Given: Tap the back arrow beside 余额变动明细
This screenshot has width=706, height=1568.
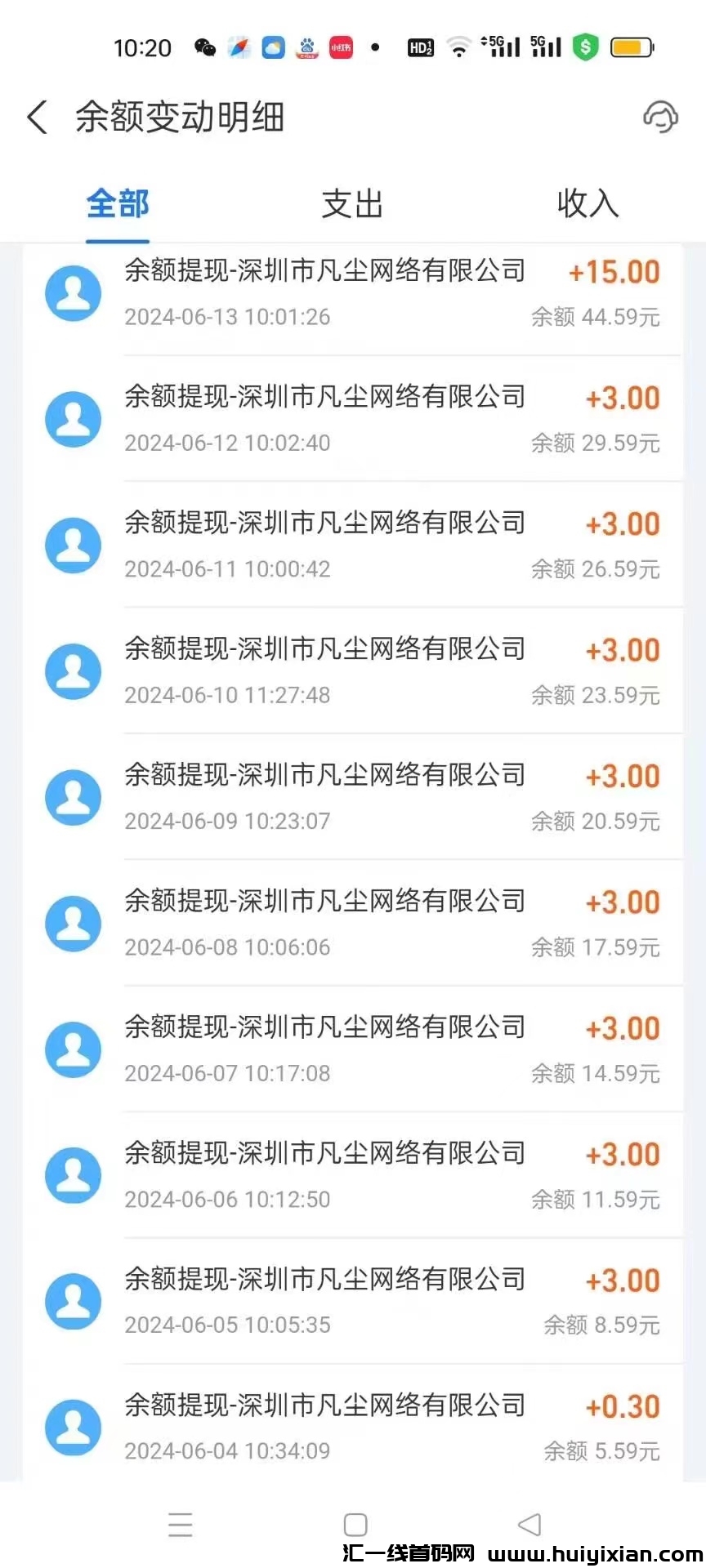Looking at the screenshot, I should pos(37,117).
